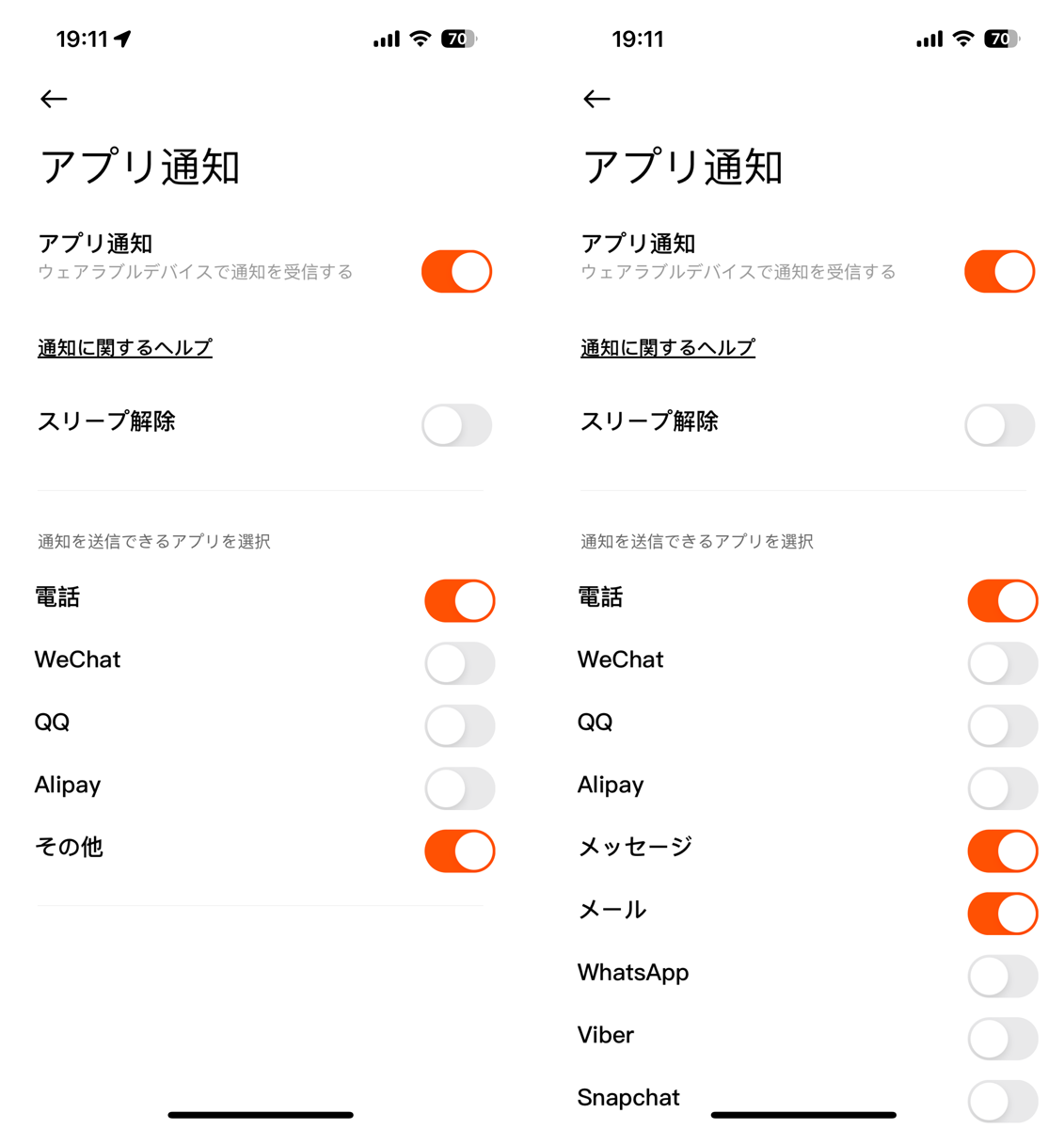The width and height of the screenshot is (1064, 1129).
Task: Enable WhatsApp notifications
Action: click(1002, 976)
